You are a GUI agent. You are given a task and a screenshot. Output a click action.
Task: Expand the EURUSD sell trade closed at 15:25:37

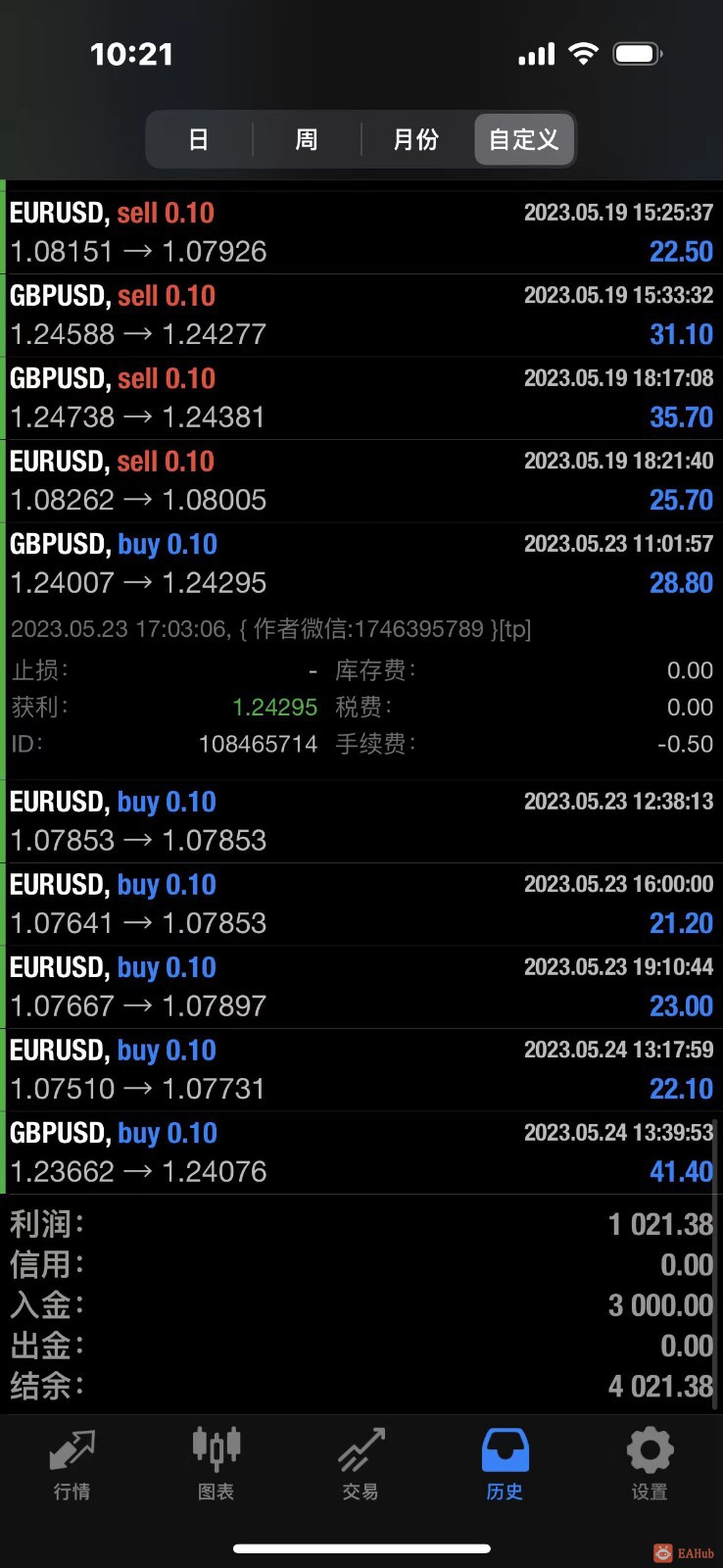[361, 232]
